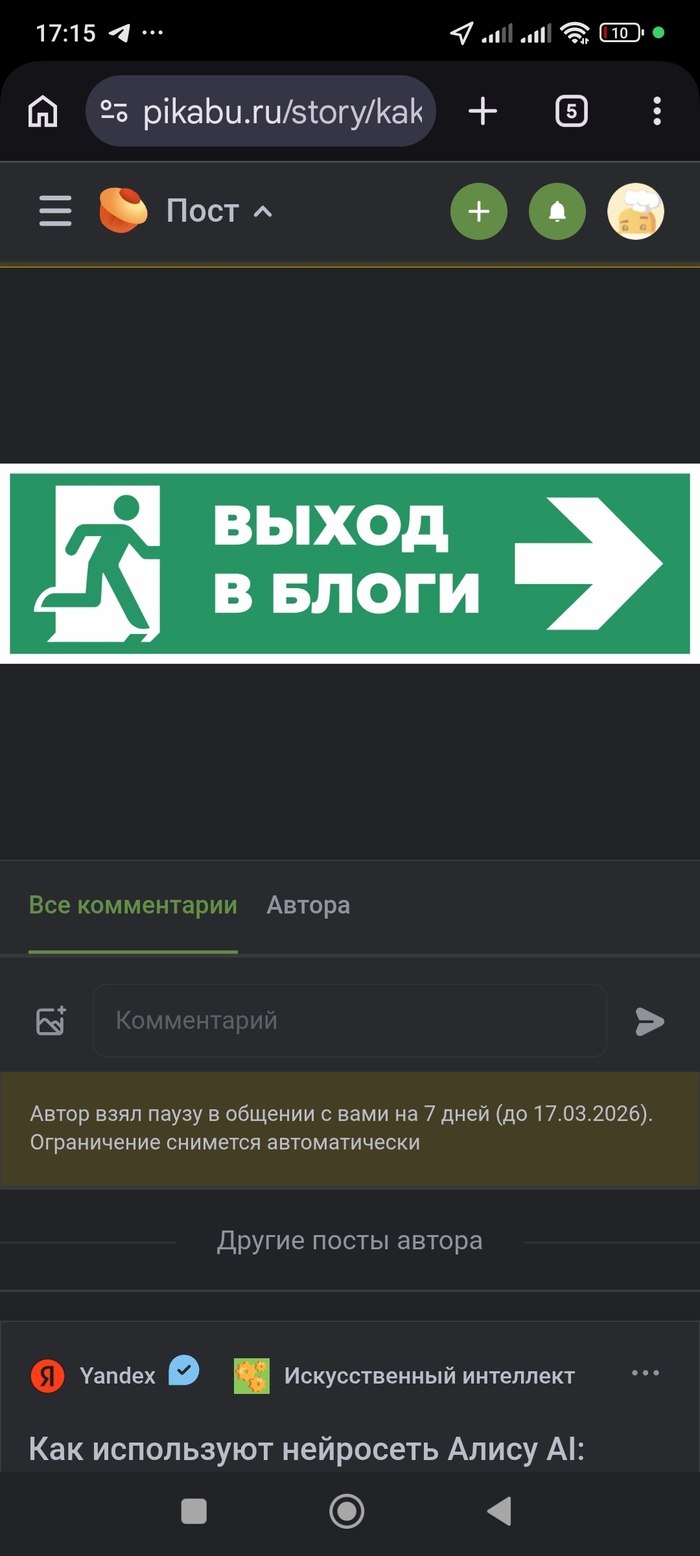This screenshot has height=1556, width=700.
Task: Open the profile avatar
Action: pos(635,211)
